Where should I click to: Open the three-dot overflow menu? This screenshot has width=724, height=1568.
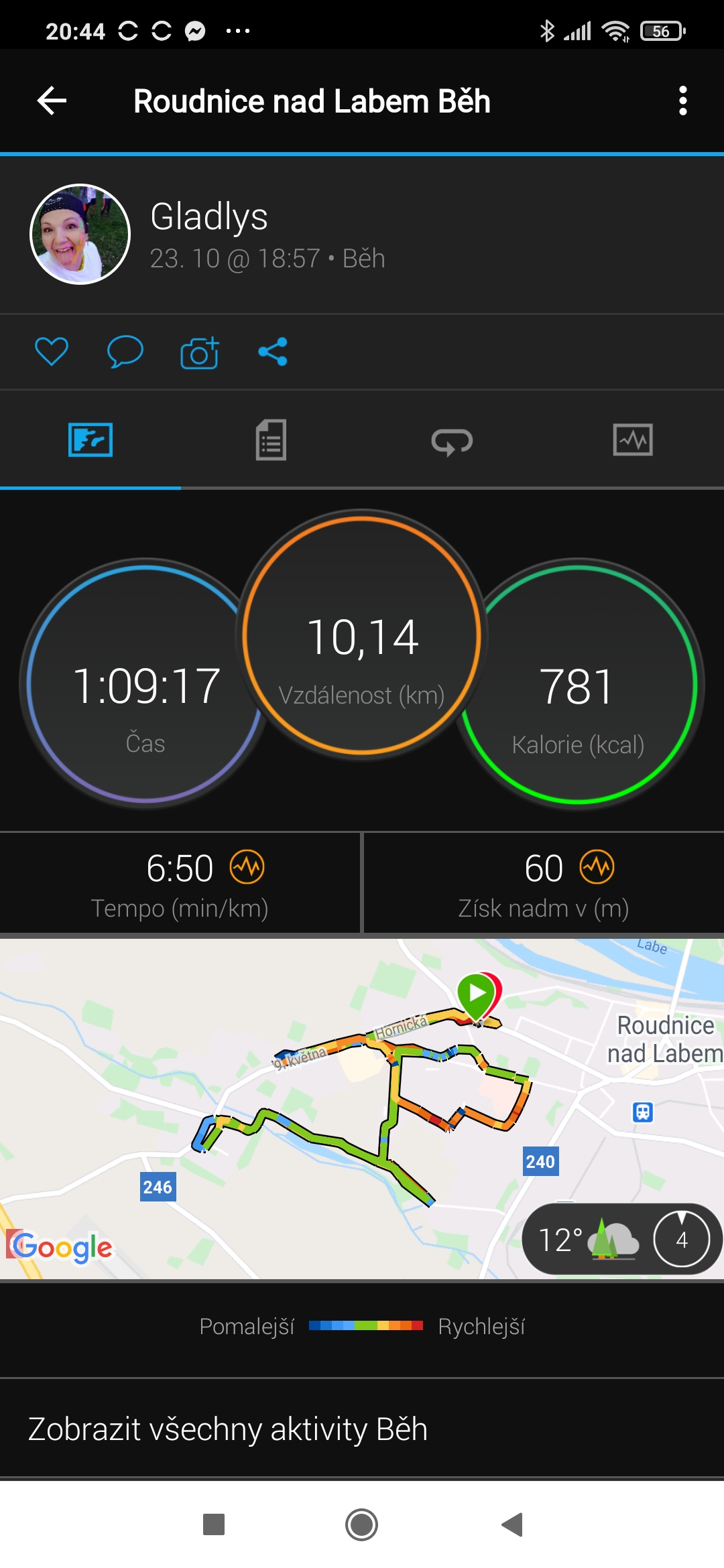(682, 101)
